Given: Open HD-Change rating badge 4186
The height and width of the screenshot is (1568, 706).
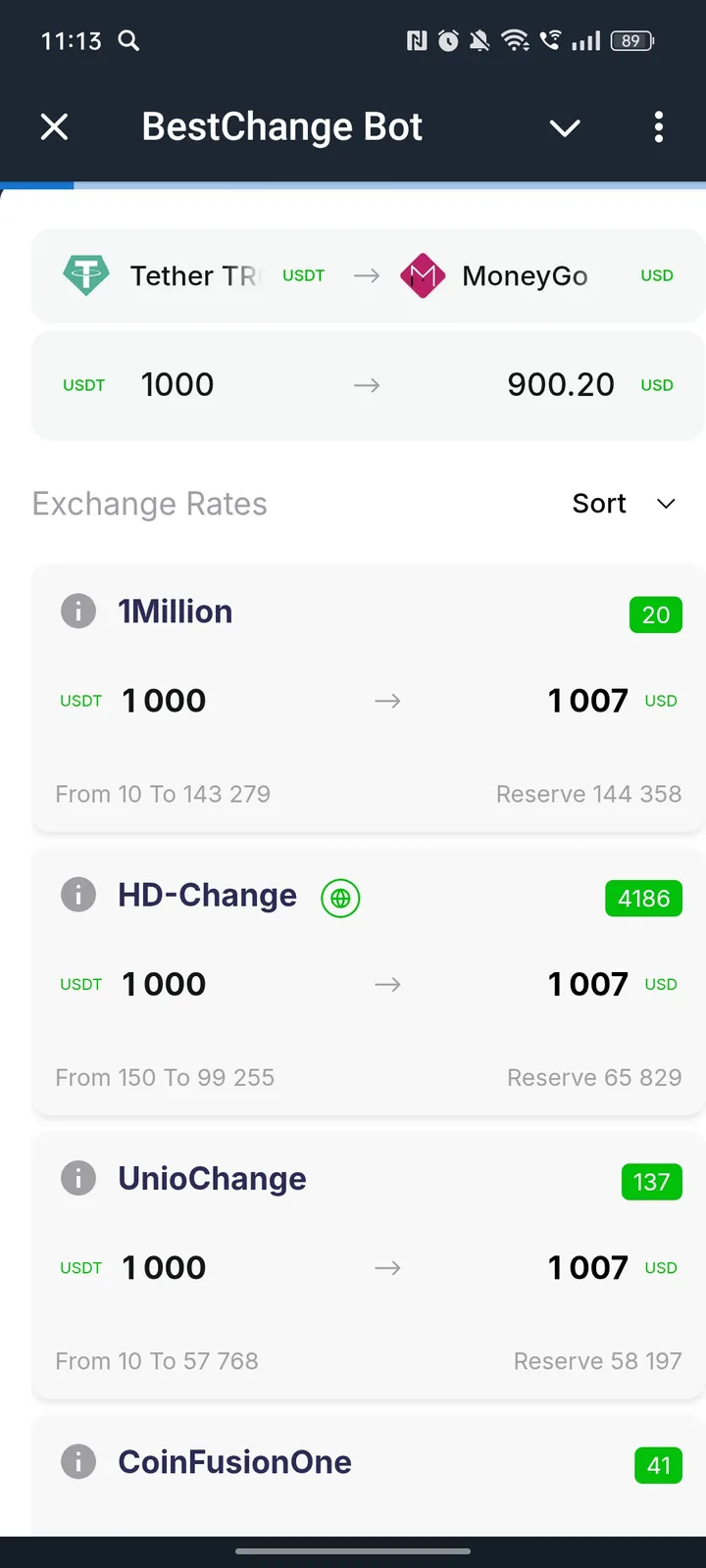Looking at the screenshot, I should pyautogui.click(x=643, y=898).
